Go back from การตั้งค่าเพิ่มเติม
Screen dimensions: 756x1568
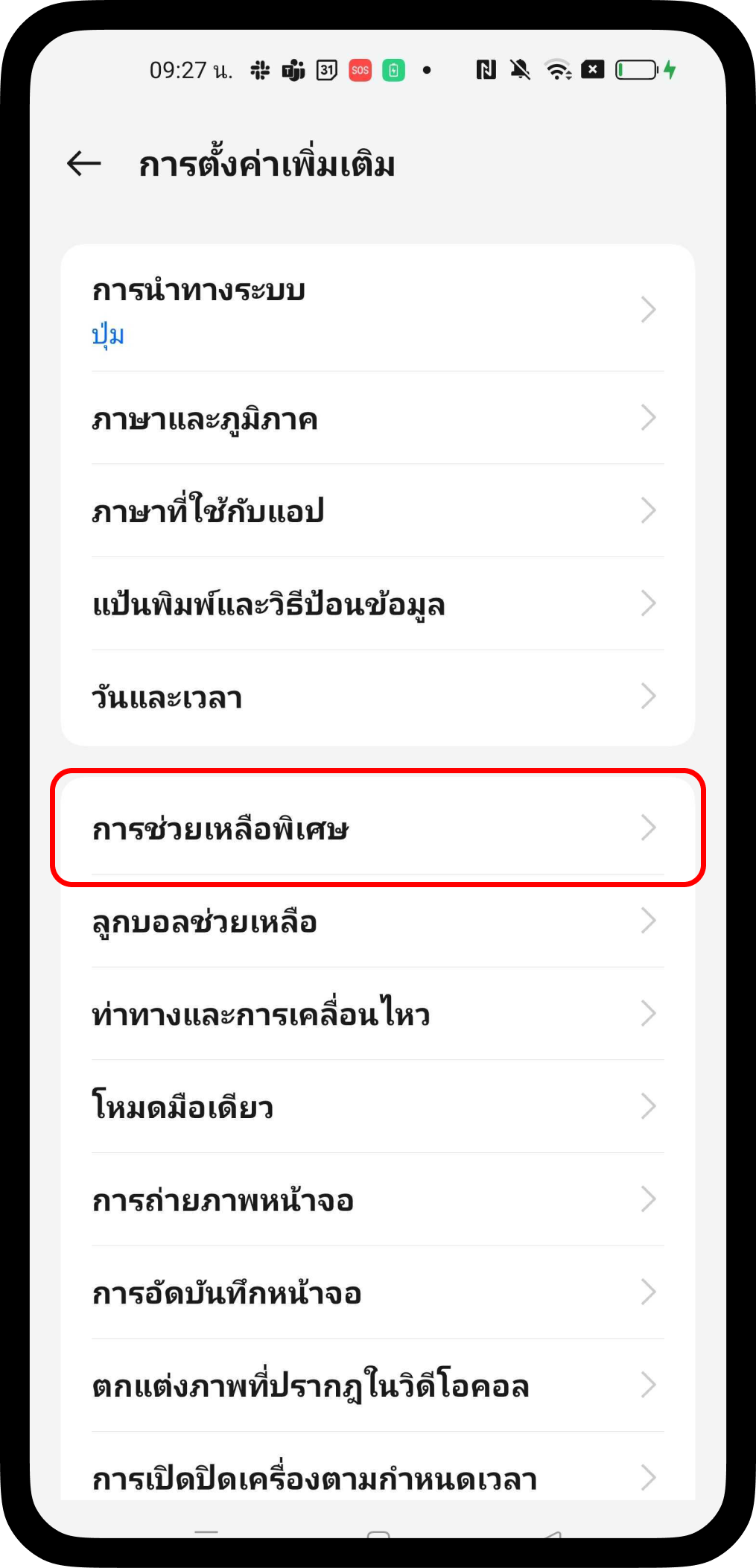[83, 163]
